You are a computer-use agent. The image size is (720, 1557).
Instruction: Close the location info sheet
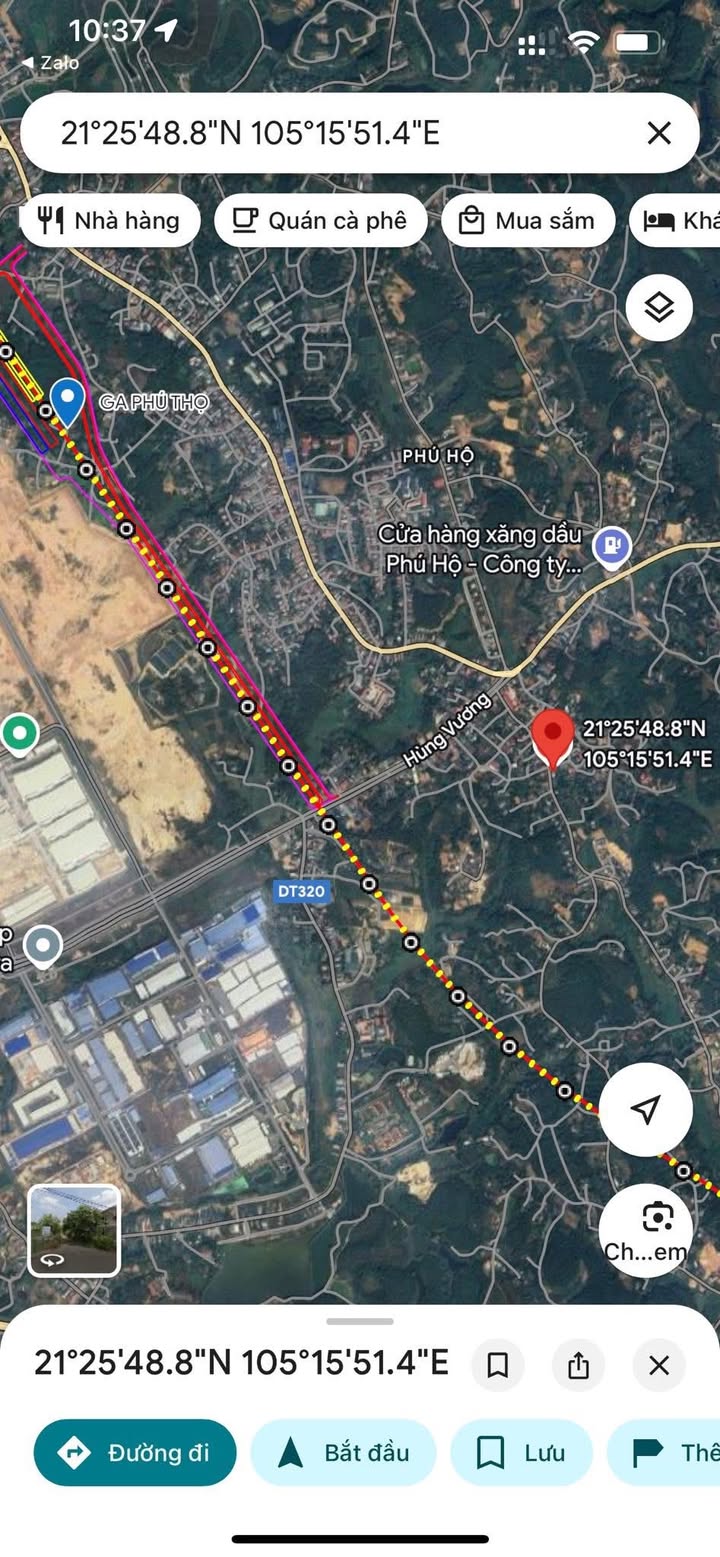[659, 1365]
